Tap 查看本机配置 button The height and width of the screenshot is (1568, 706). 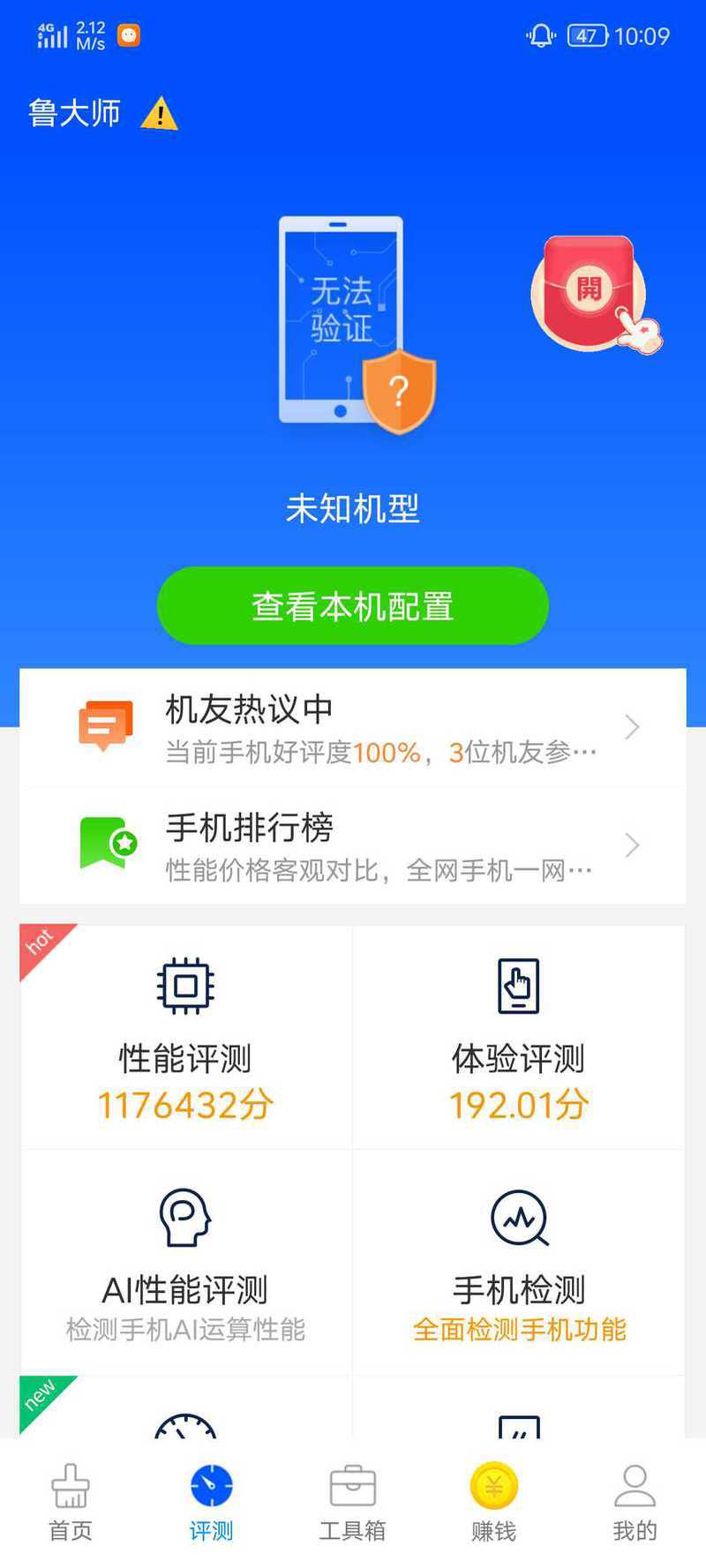coord(353,606)
